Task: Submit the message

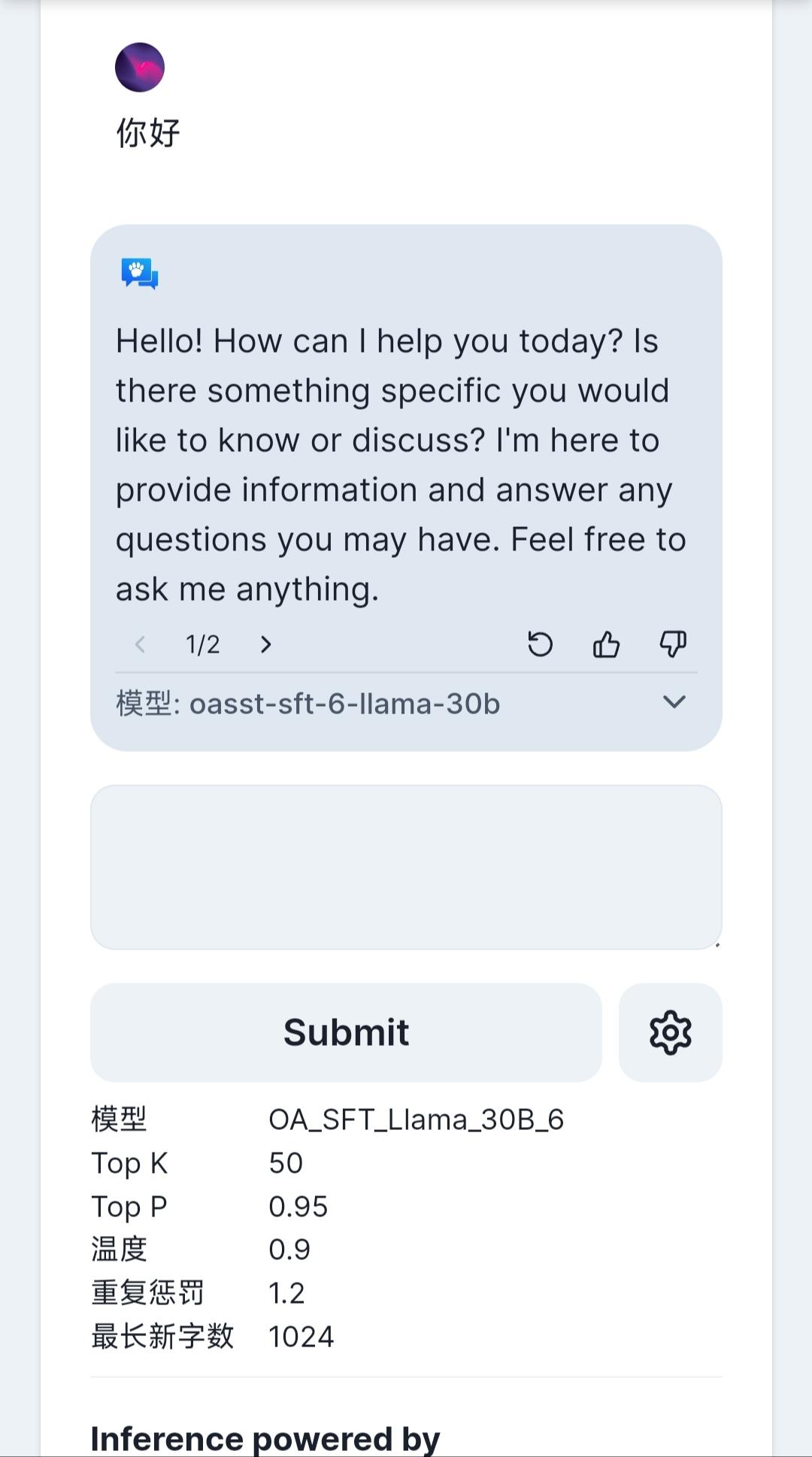Action: point(346,1032)
